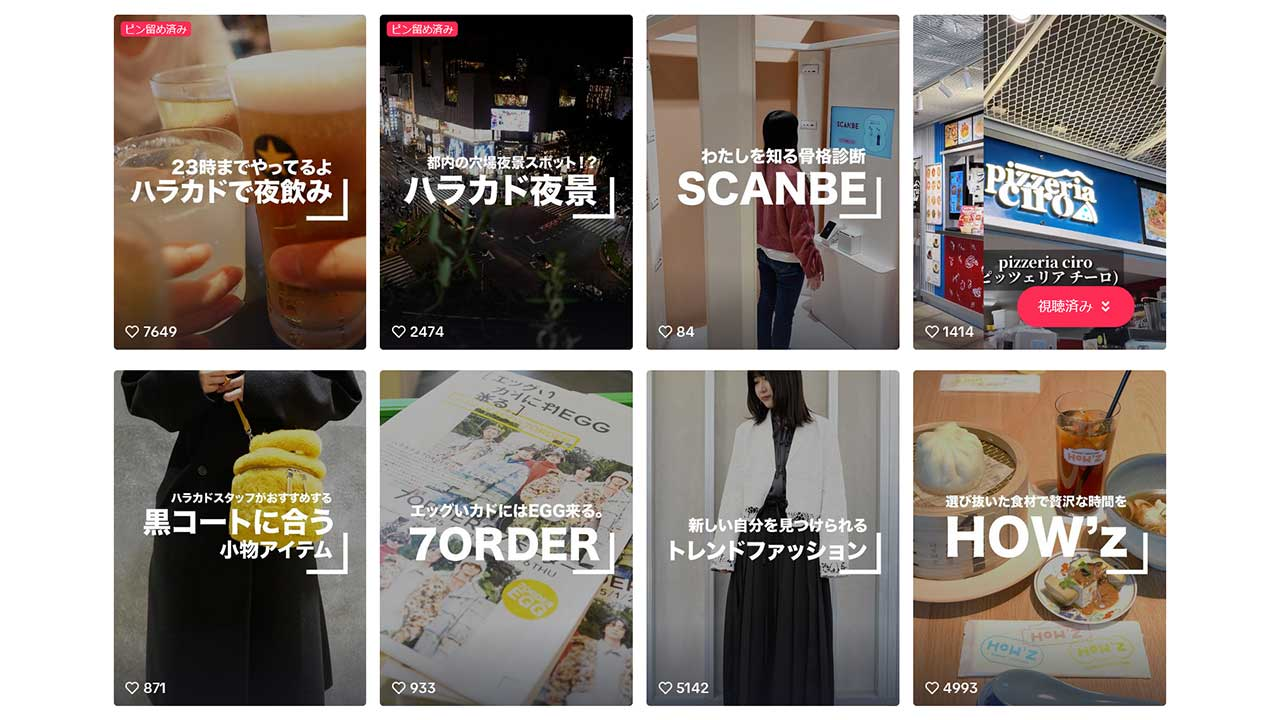Watch the 7ORDER video
Screen dimensions: 1280x720
coord(506,538)
